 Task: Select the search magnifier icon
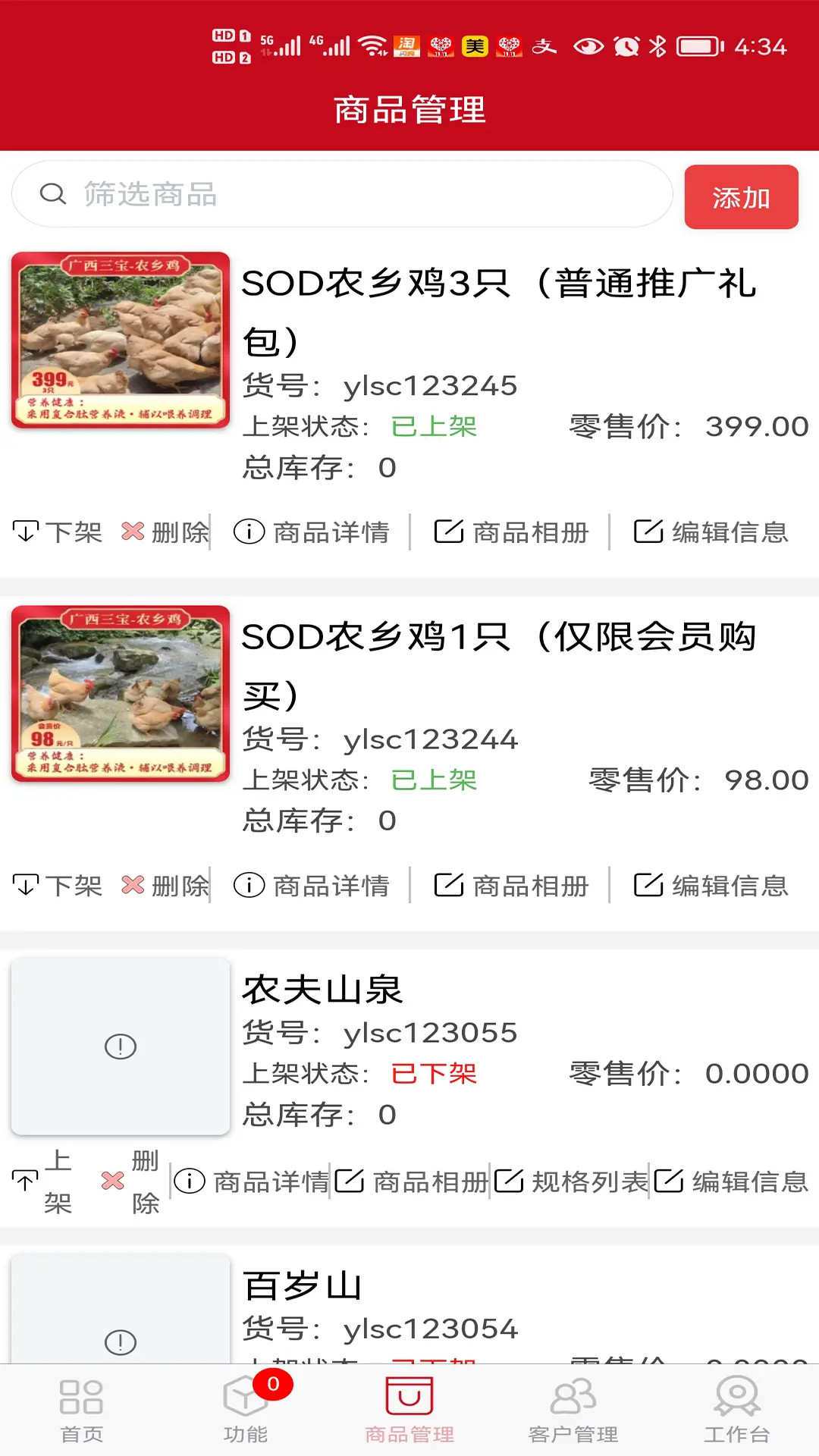pos(51,194)
